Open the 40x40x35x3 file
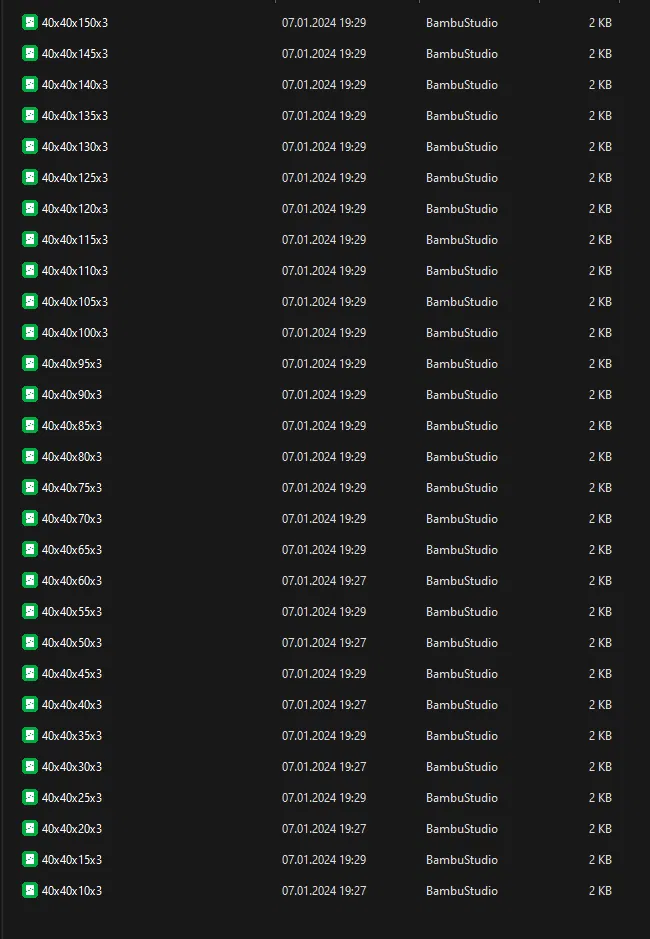The width and height of the screenshot is (650, 939). pos(71,735)
